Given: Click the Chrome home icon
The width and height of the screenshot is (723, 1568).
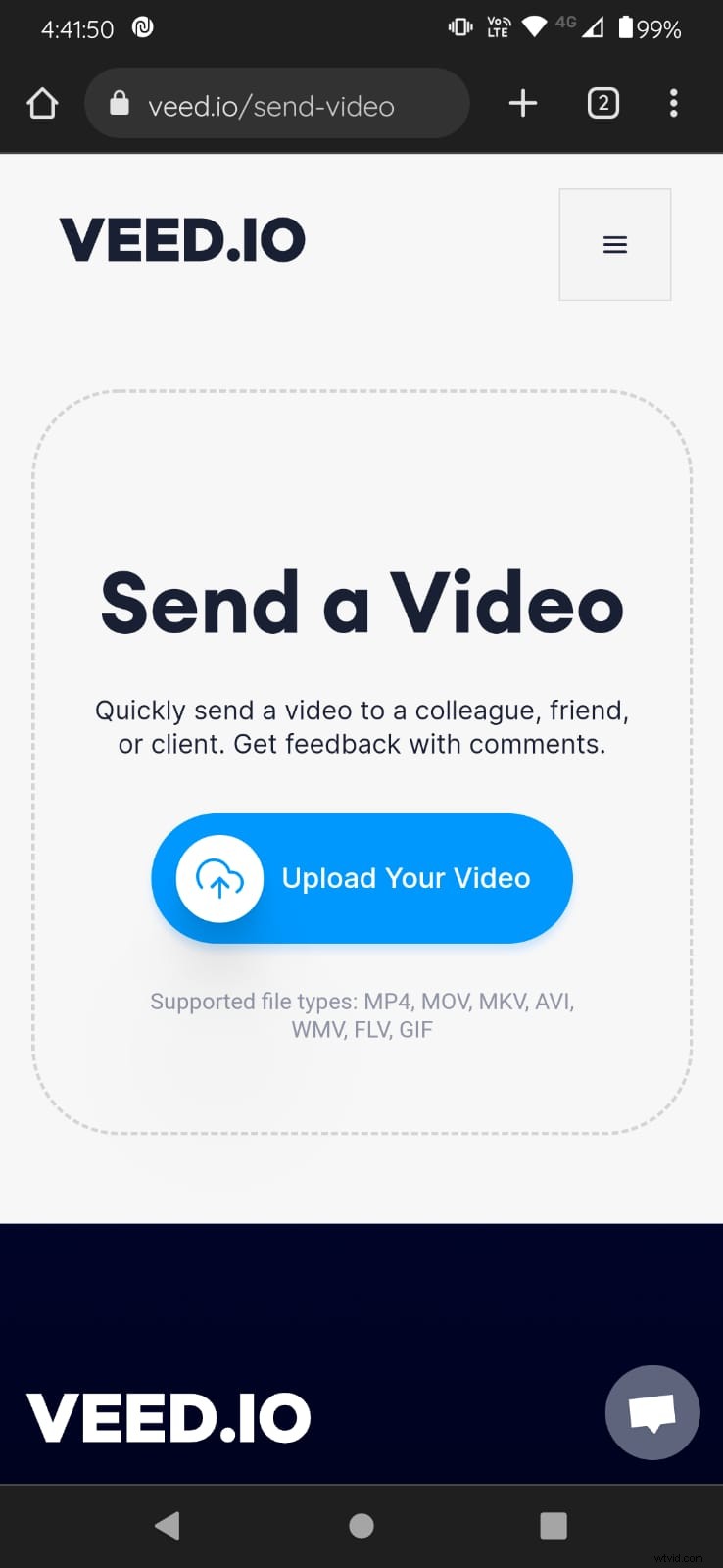Looking at the screenshot, I should pos(41,102).
